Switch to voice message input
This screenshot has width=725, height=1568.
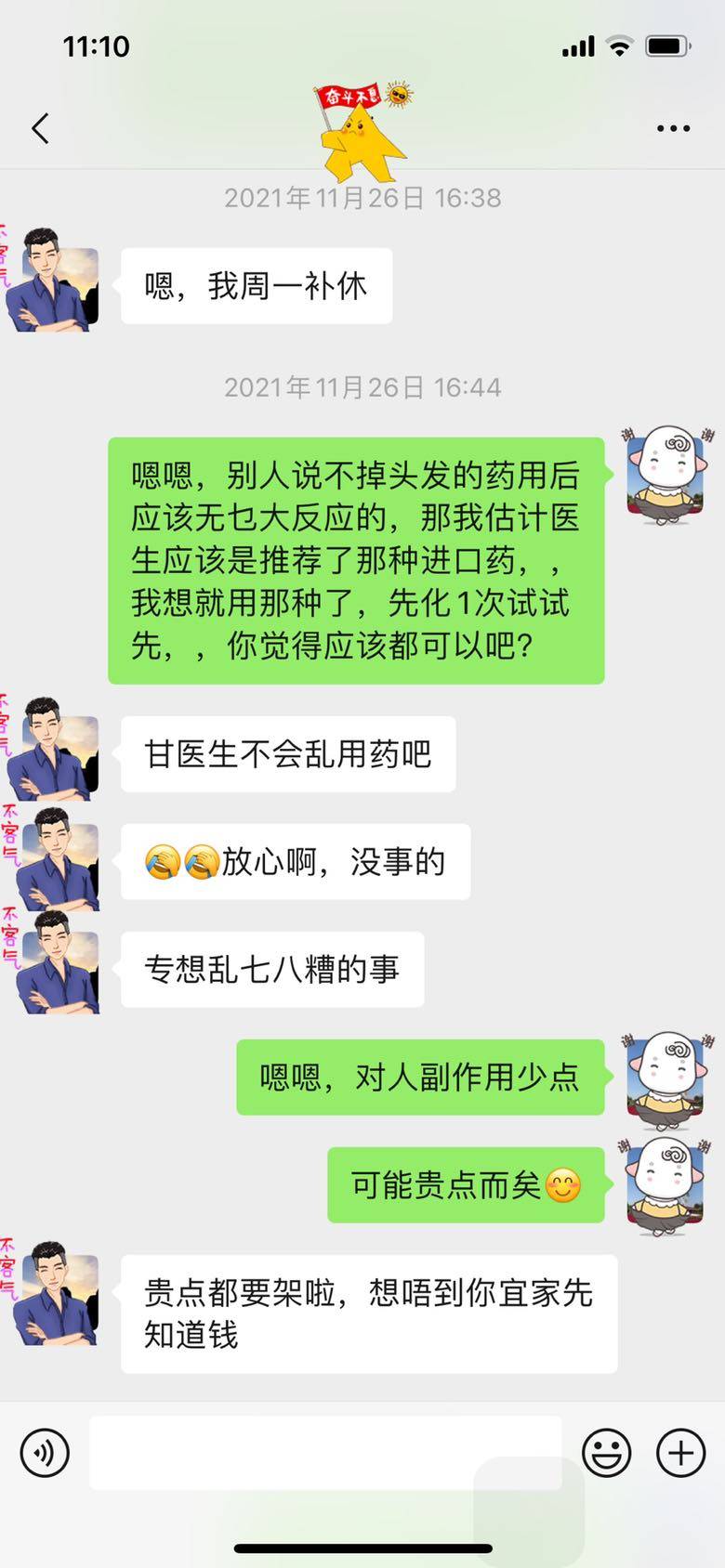45,1452
